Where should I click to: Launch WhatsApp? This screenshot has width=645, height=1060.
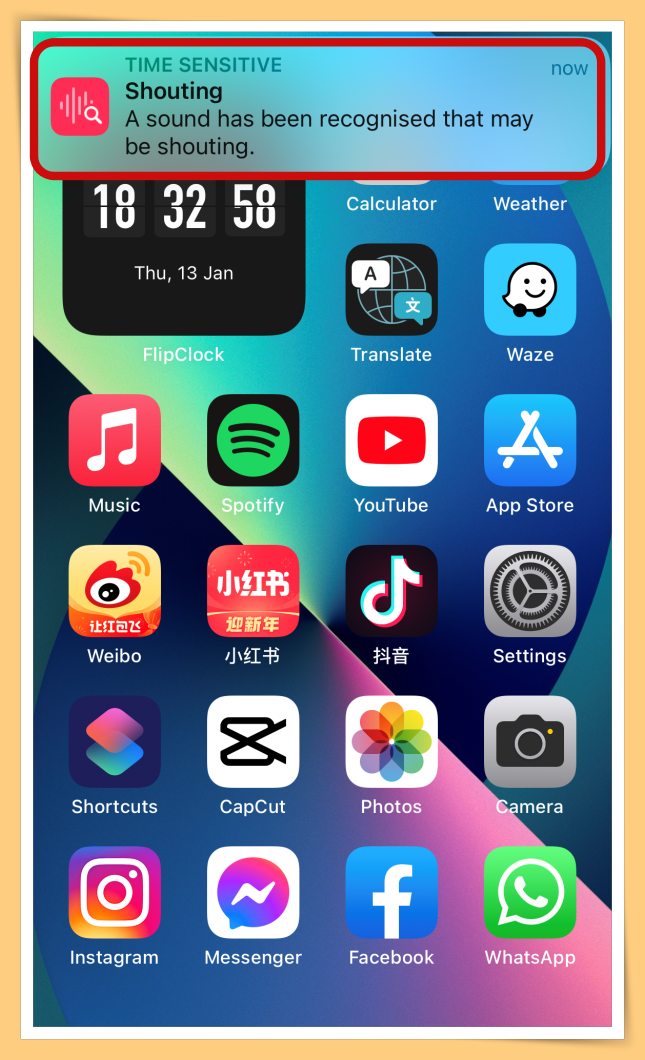click(530, 893)
